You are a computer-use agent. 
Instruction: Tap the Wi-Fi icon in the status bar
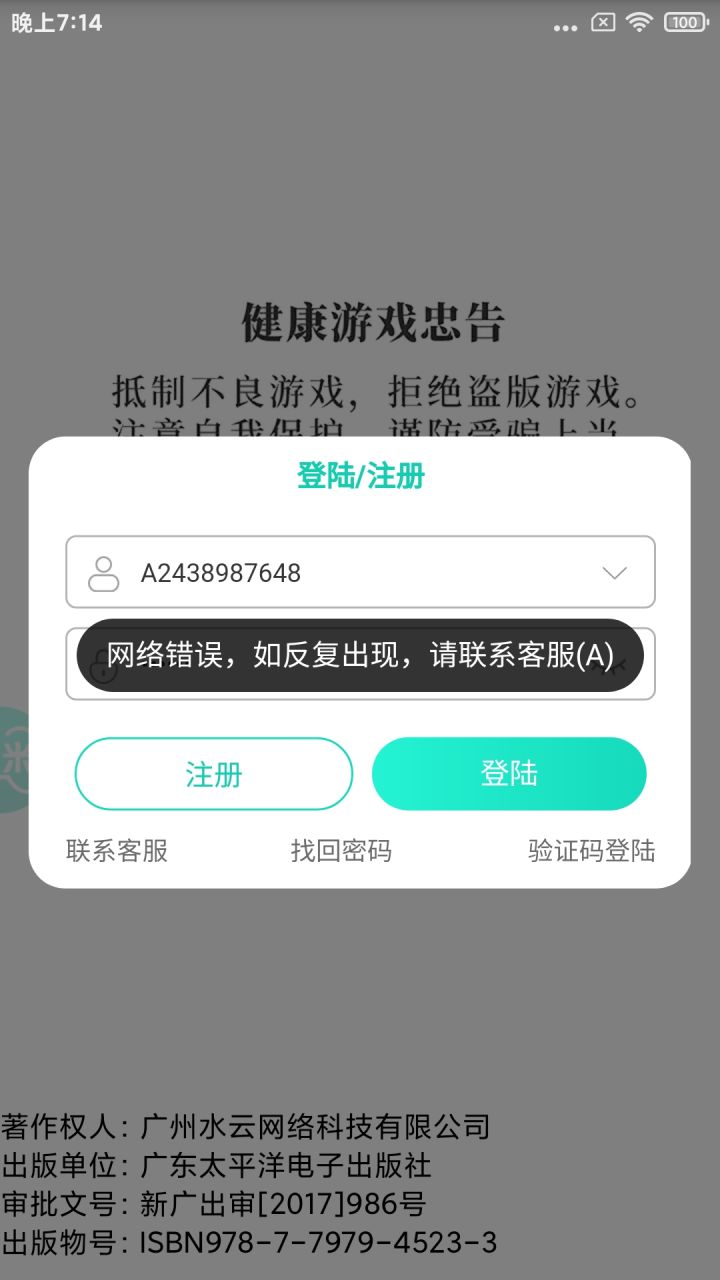coord(640,22)
